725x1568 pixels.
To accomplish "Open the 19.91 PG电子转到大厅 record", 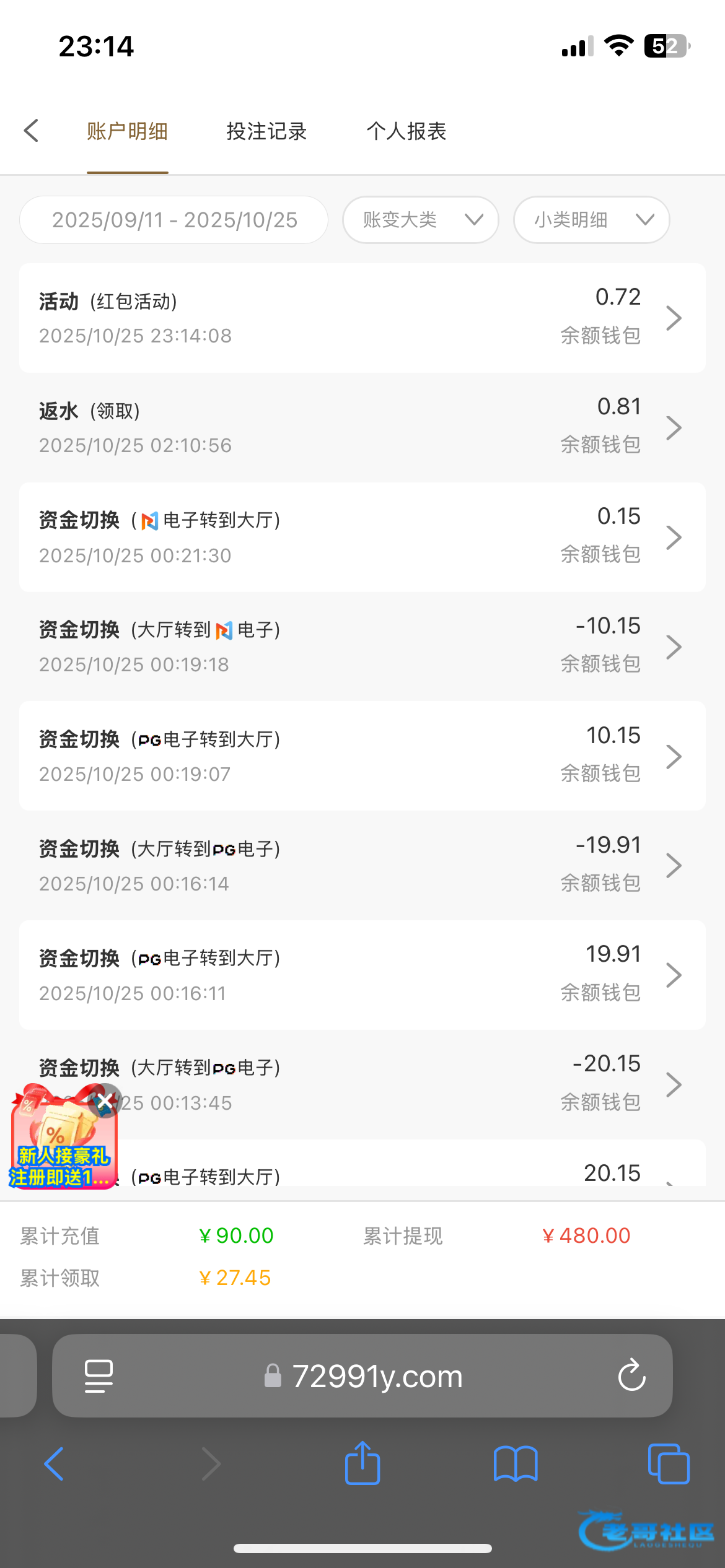I will pos(362,975).
